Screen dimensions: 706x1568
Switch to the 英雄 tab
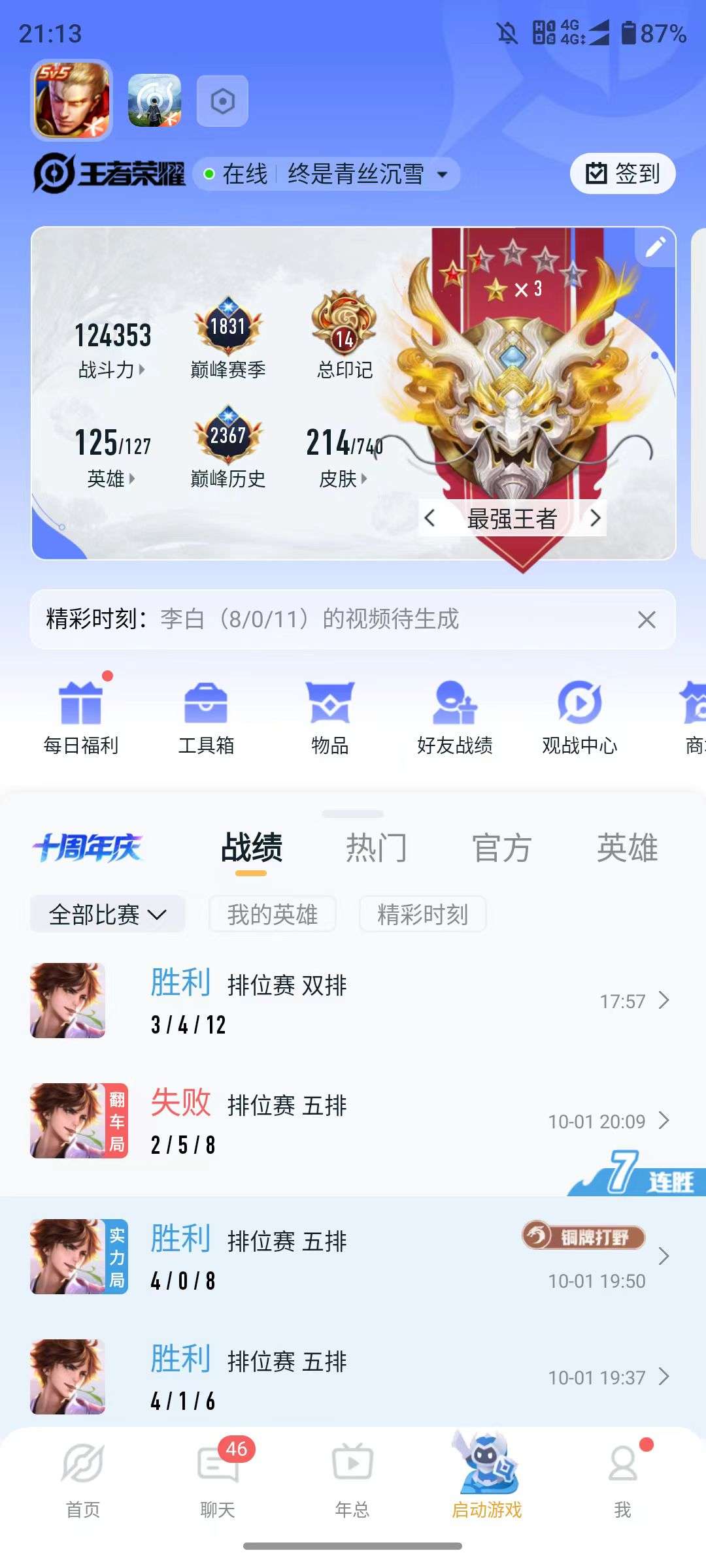click(629, 847)
